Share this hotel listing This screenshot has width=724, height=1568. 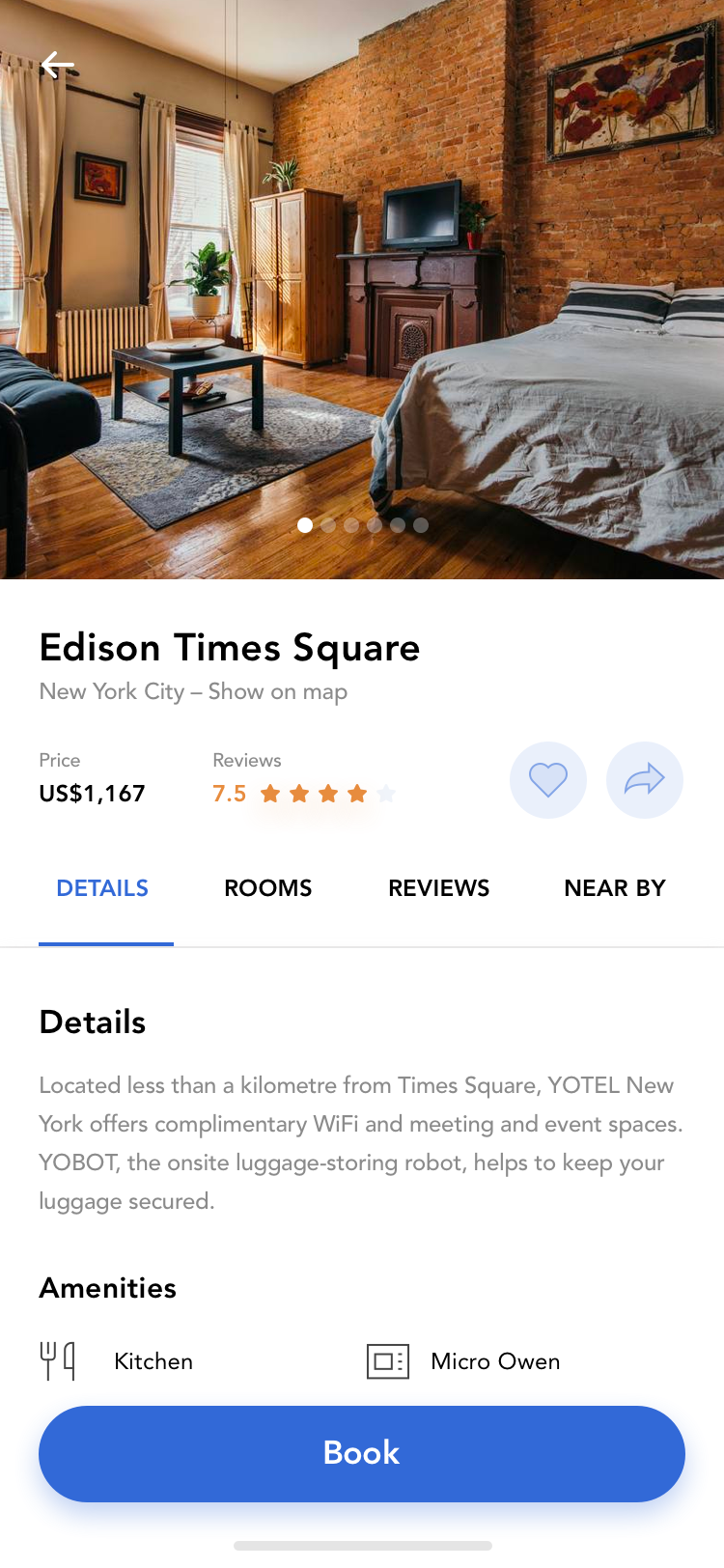click(645, 780)
